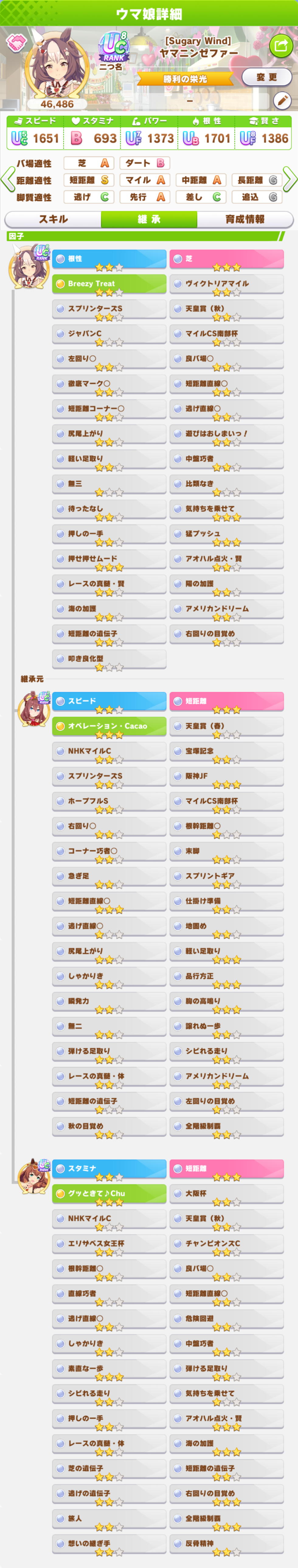View the 阪神JF factor details
Viewport: 298px width, 1568px height.
coord(226,777)
